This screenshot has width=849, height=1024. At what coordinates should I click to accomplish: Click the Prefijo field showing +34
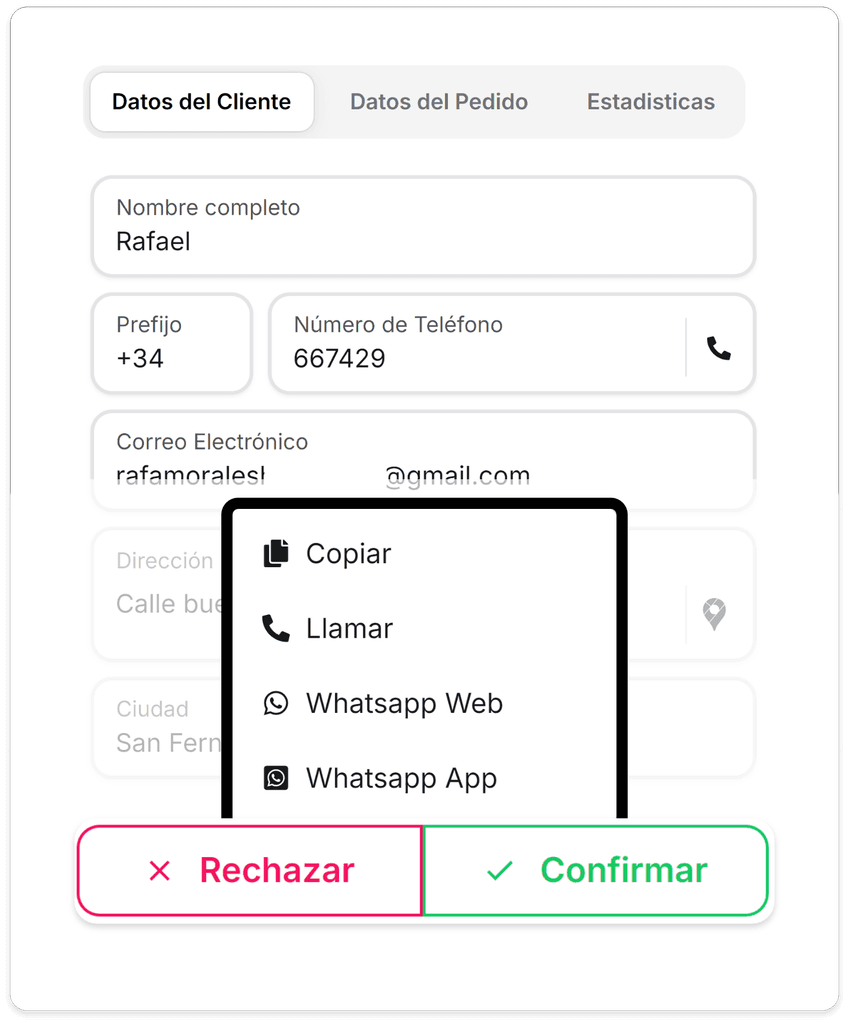(x=171, y=343)
